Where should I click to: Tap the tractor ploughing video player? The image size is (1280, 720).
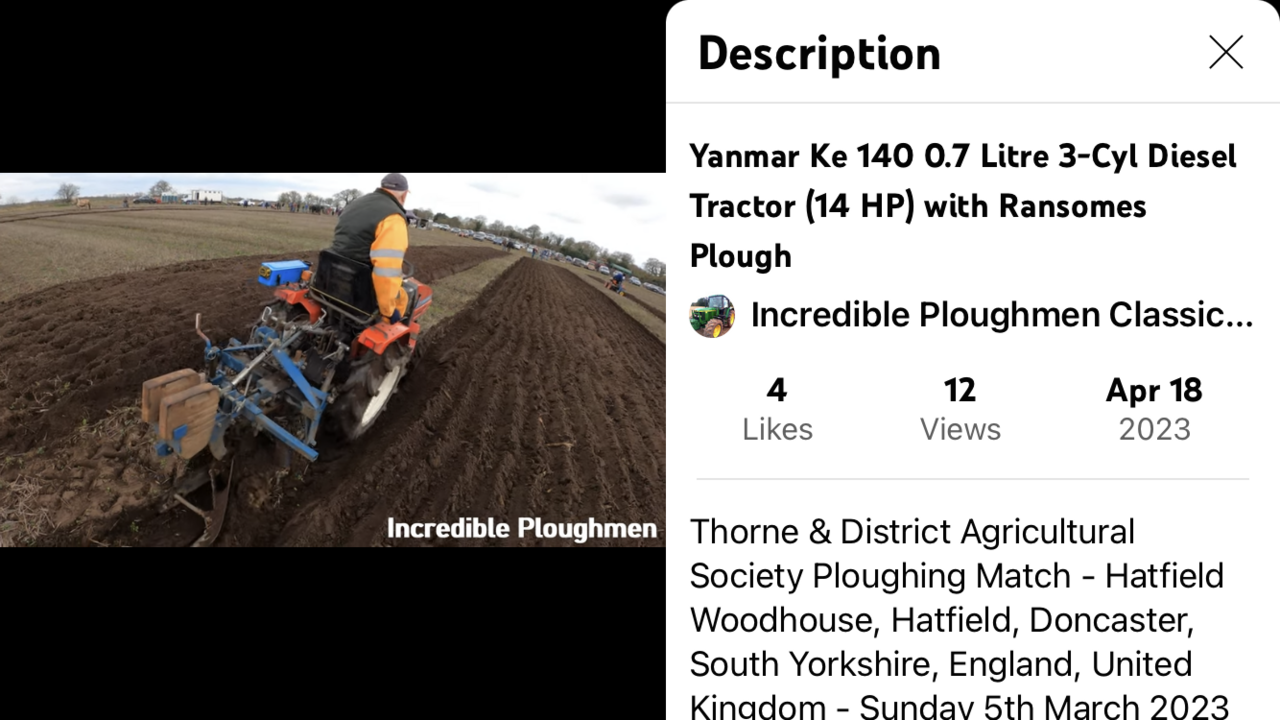[332, 360]
